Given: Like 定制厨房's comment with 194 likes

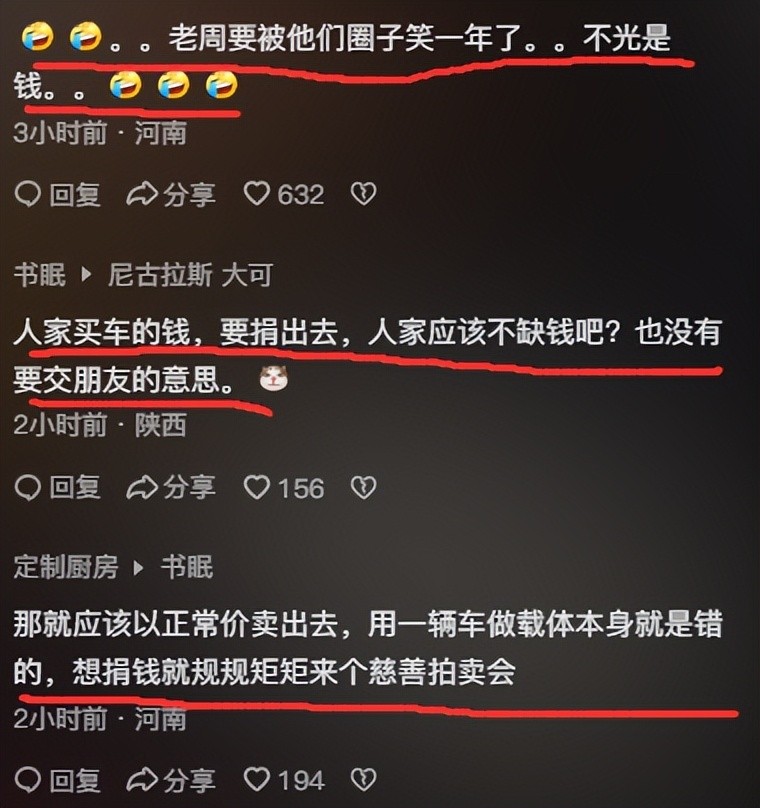Looking at the screenshot, I should [x=258, y=780].
